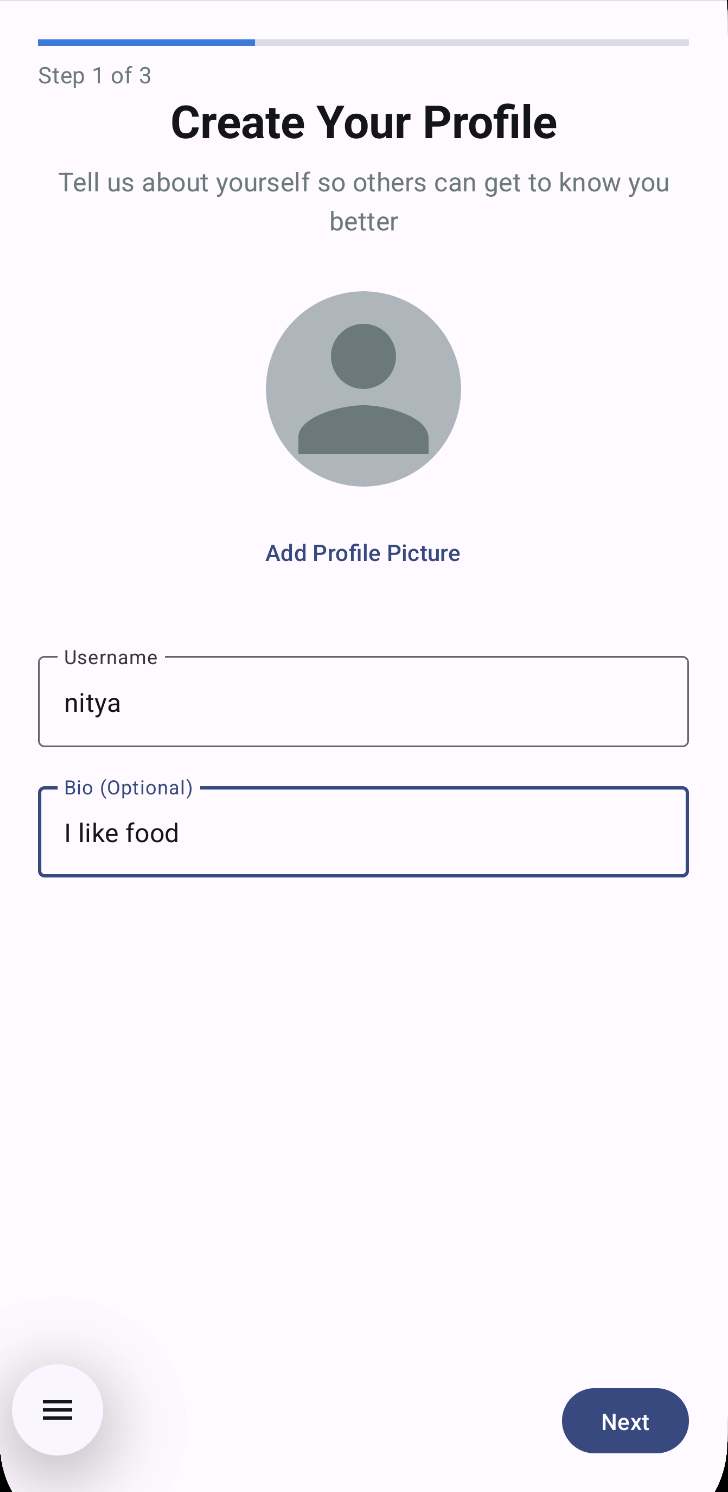The height and width of the screenshot is (1492, 728).
Task: Tap the profile avatar placeholder
Action: click(363, 389)
